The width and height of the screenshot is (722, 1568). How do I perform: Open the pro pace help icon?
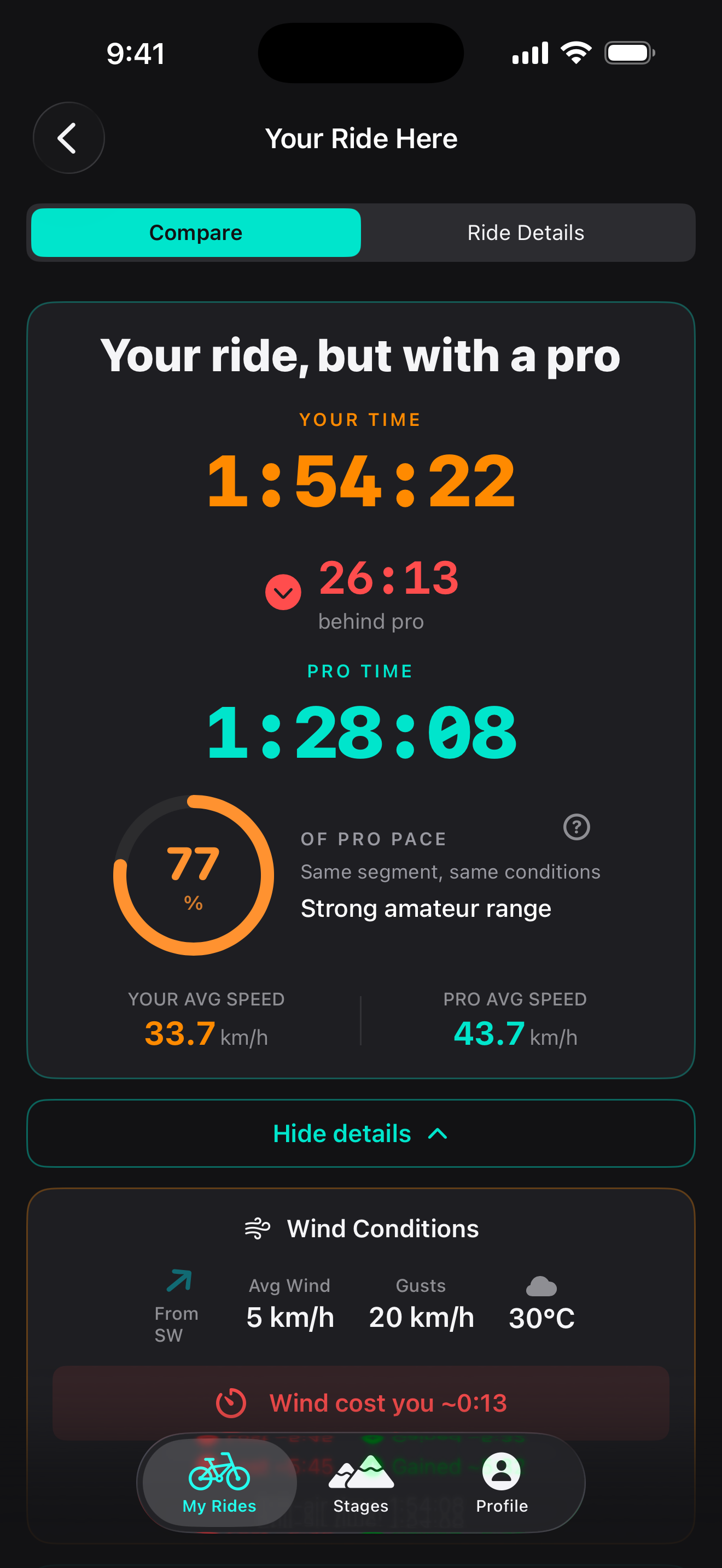tap(577, 827)
